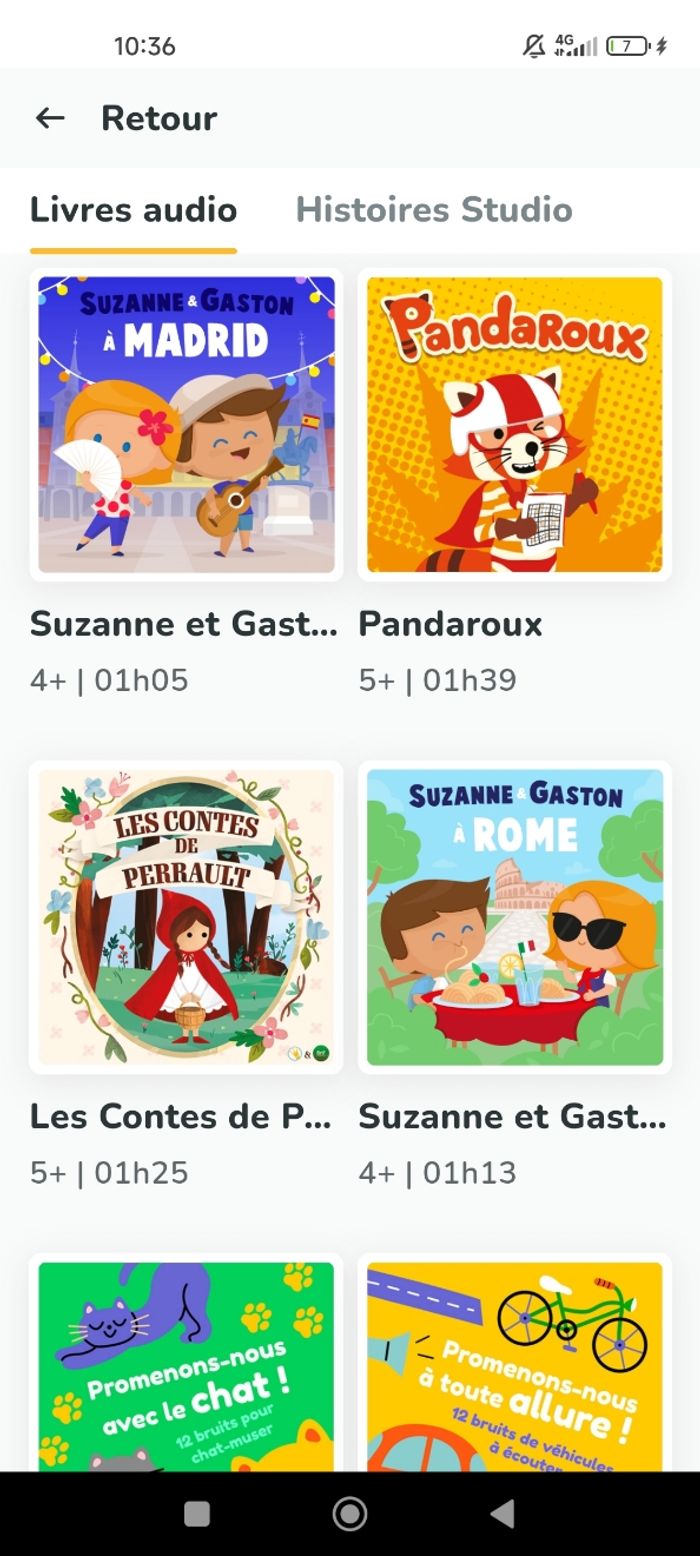Select the Livres audio tab
The image size is (700, 1556).
133,210
